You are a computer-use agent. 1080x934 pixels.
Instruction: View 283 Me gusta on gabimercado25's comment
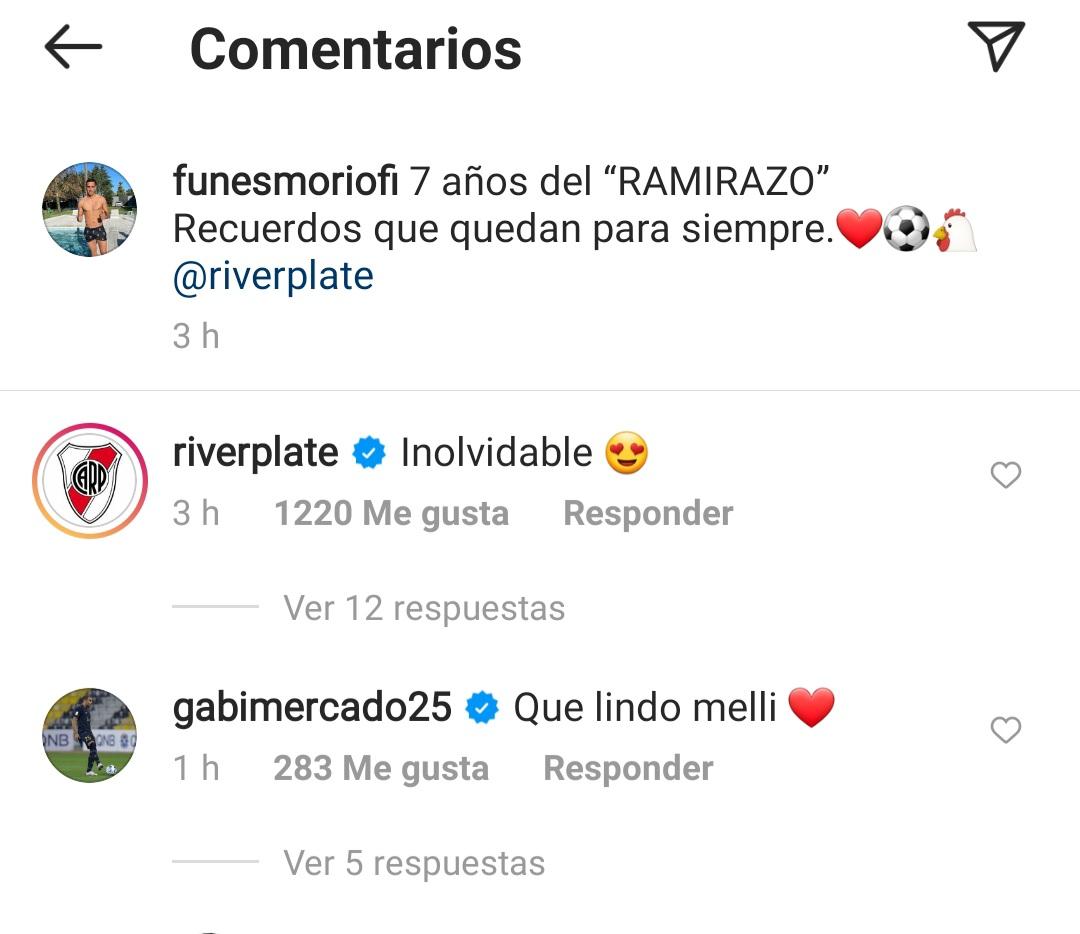click(x=381, y=768)
